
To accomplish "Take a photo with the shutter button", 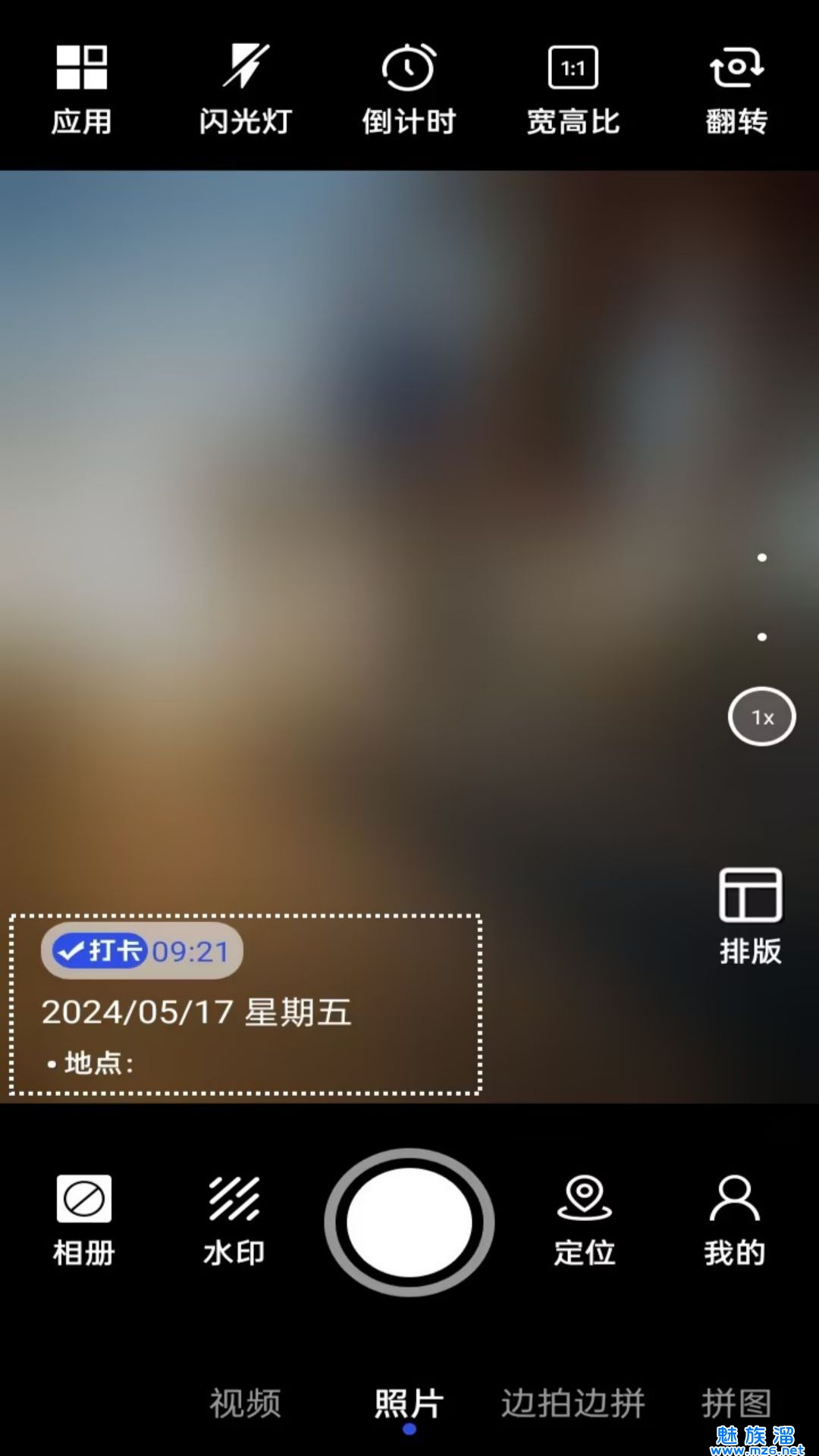I will click(409, 1222).
